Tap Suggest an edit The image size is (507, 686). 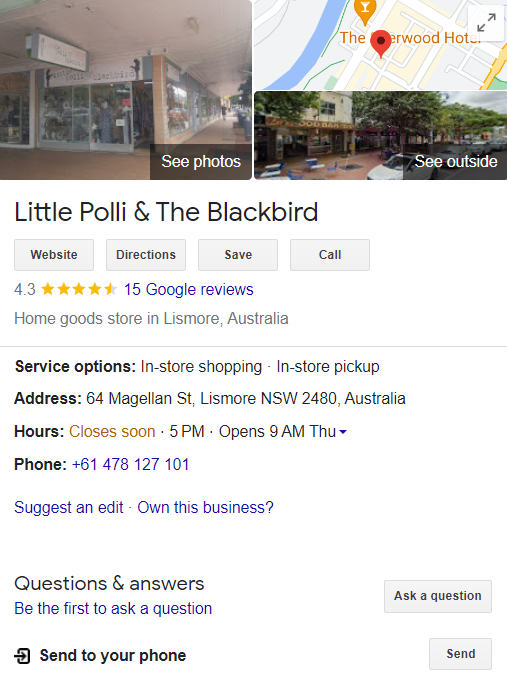[x=69, y=508]
